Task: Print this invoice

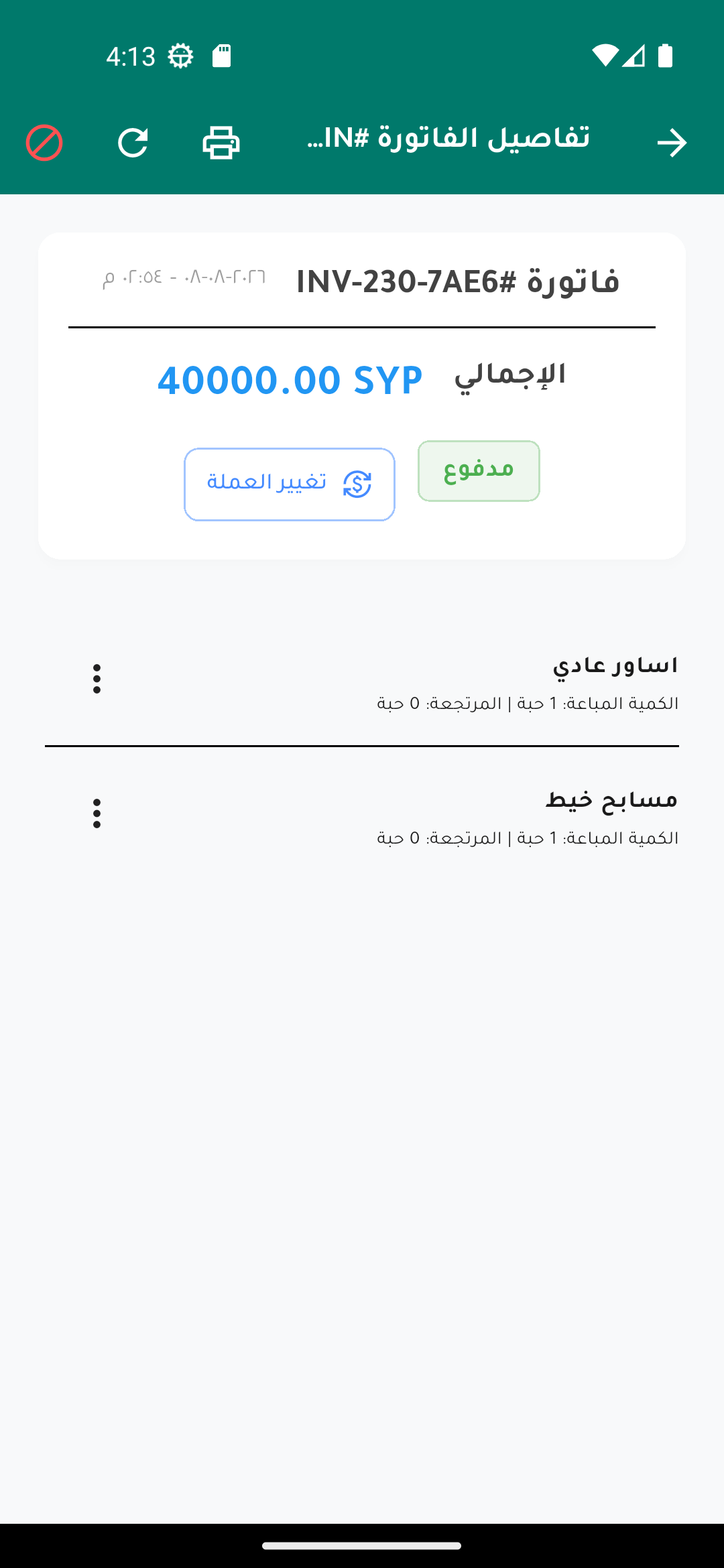Action: tap(221, 143)
